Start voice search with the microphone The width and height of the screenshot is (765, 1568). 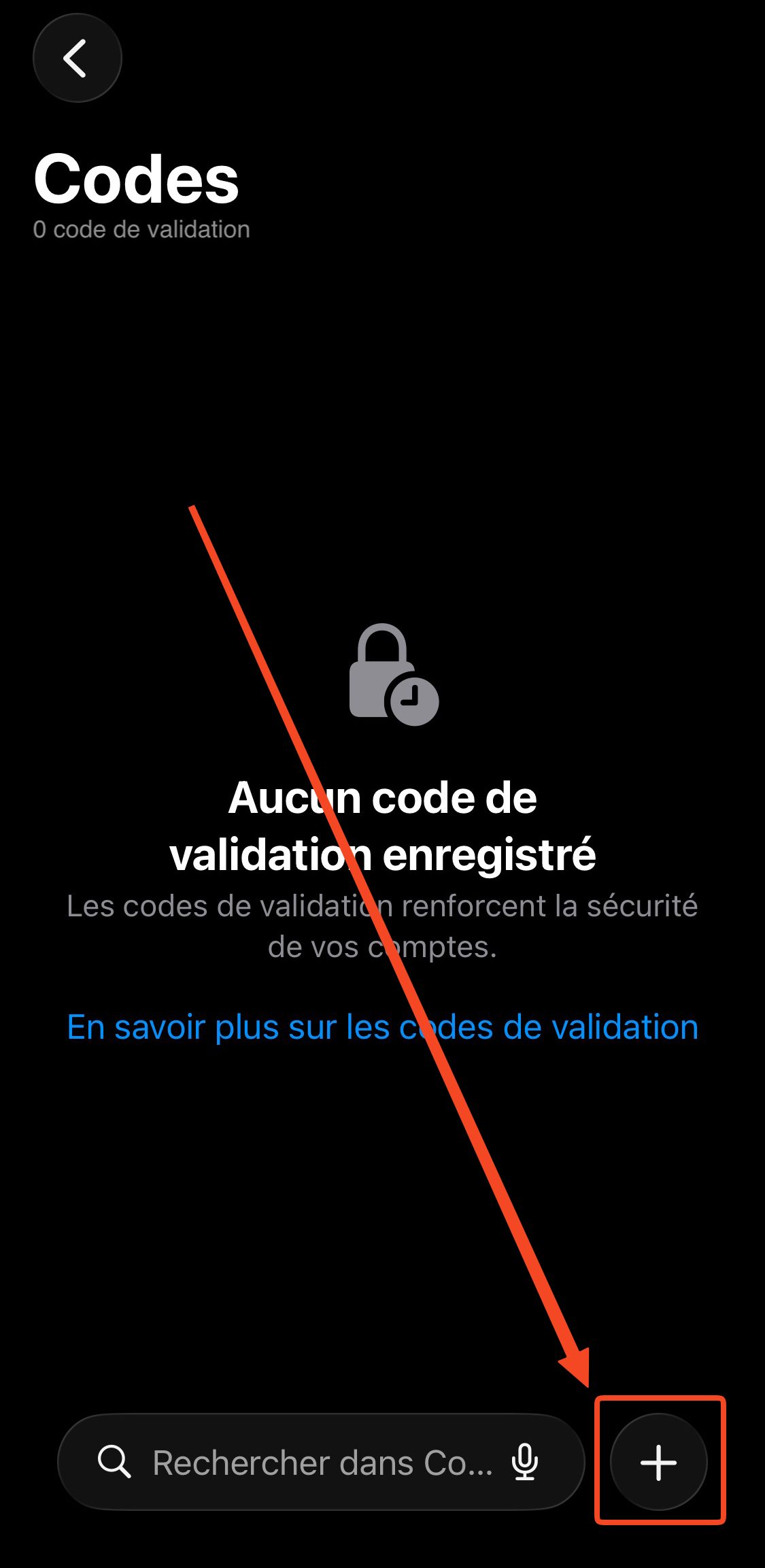tap(525, 1462)
